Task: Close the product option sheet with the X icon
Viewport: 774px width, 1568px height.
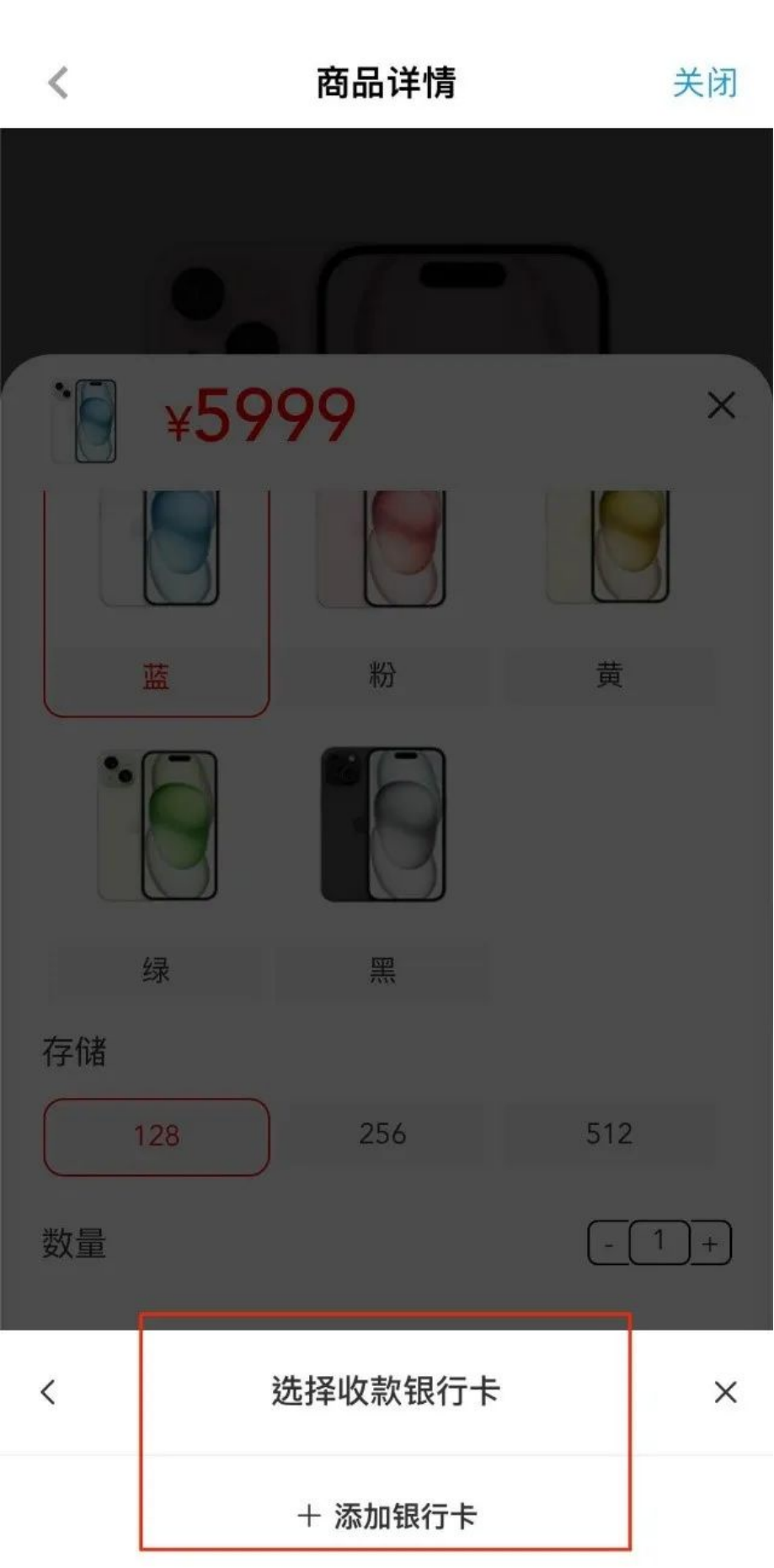Action: click(721, 405)
